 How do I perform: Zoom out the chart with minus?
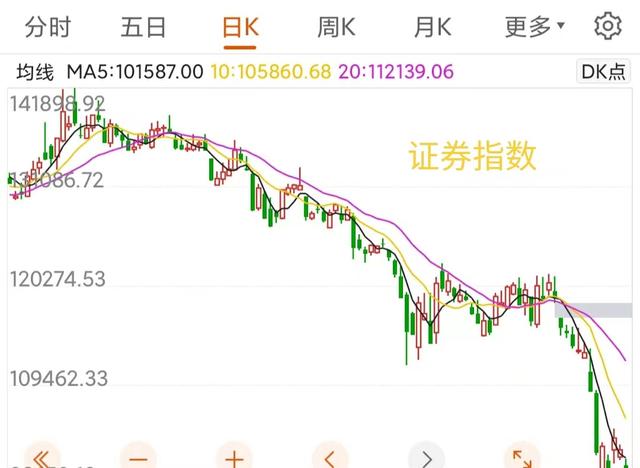point(139,458)
